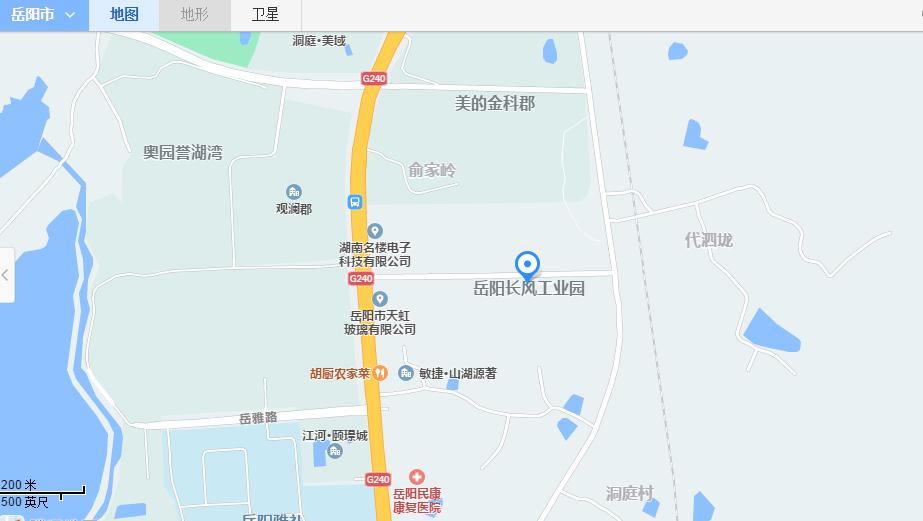The height and width of the screenshot is (521, 923).
Task: Switch to the 地形 terrain tab
Action: pos(195,15)
